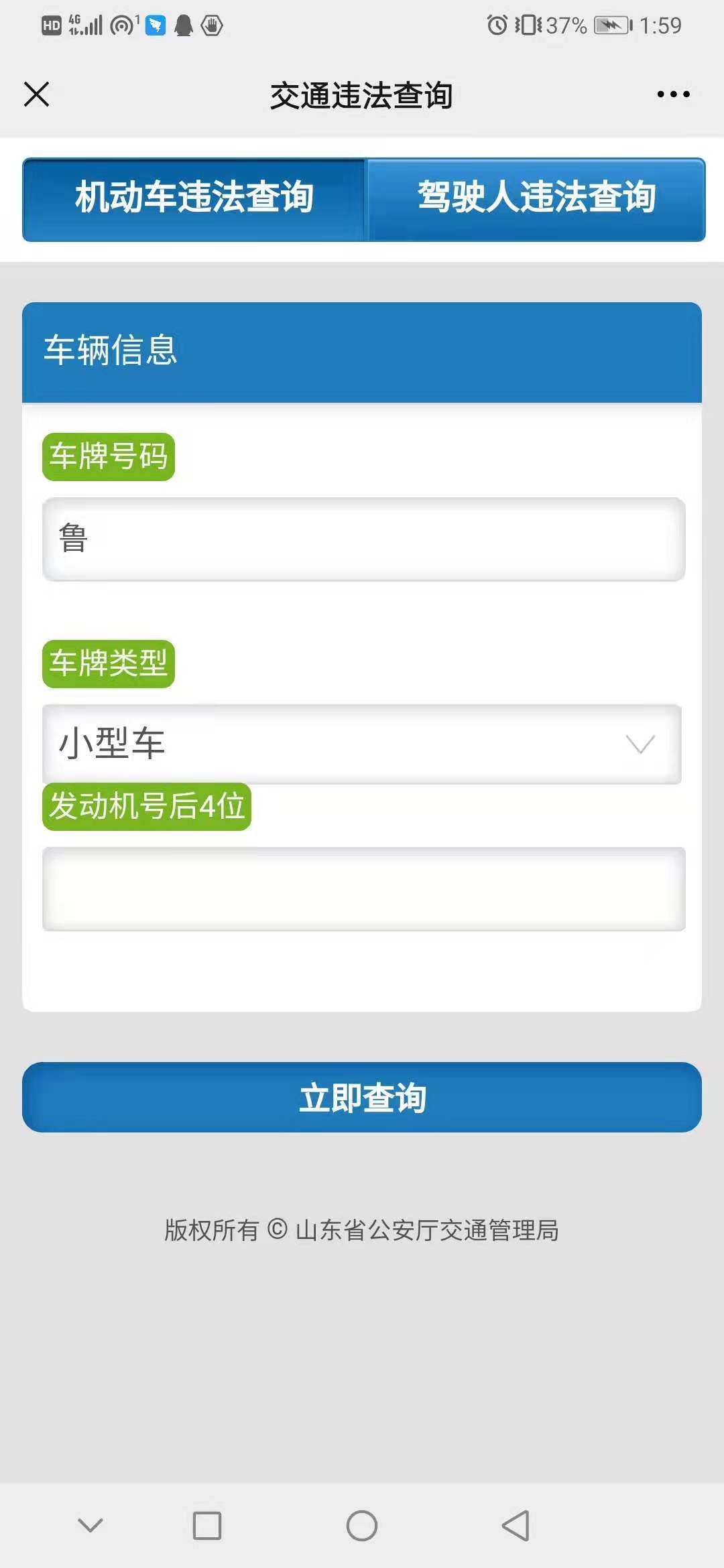This screenshot has width=724, height=1568.
Task: Tap the 立即查询 button
Action: point(362,1098)
